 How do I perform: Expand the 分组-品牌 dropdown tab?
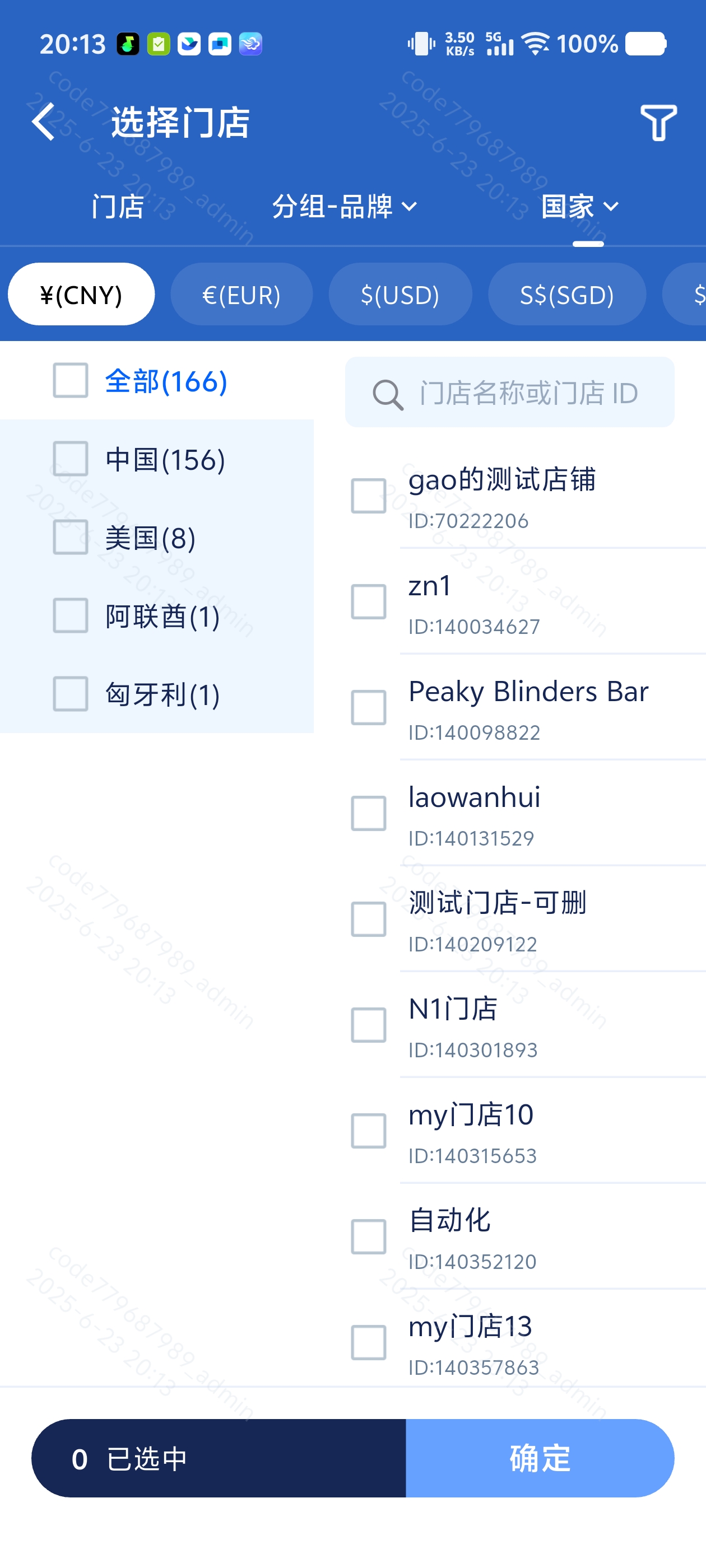pos(344,206)
